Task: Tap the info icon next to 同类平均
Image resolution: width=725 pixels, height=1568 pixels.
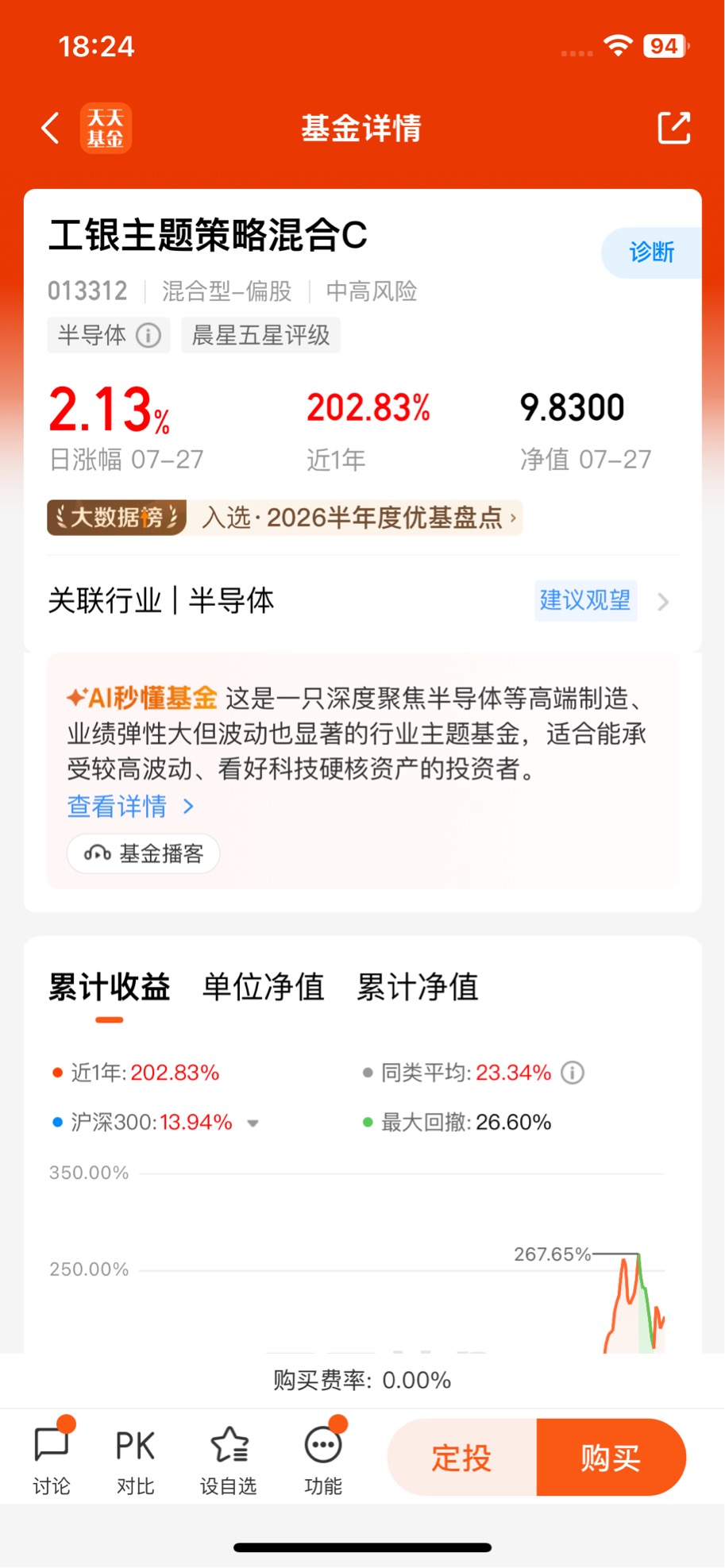Action: point(573,1073)
